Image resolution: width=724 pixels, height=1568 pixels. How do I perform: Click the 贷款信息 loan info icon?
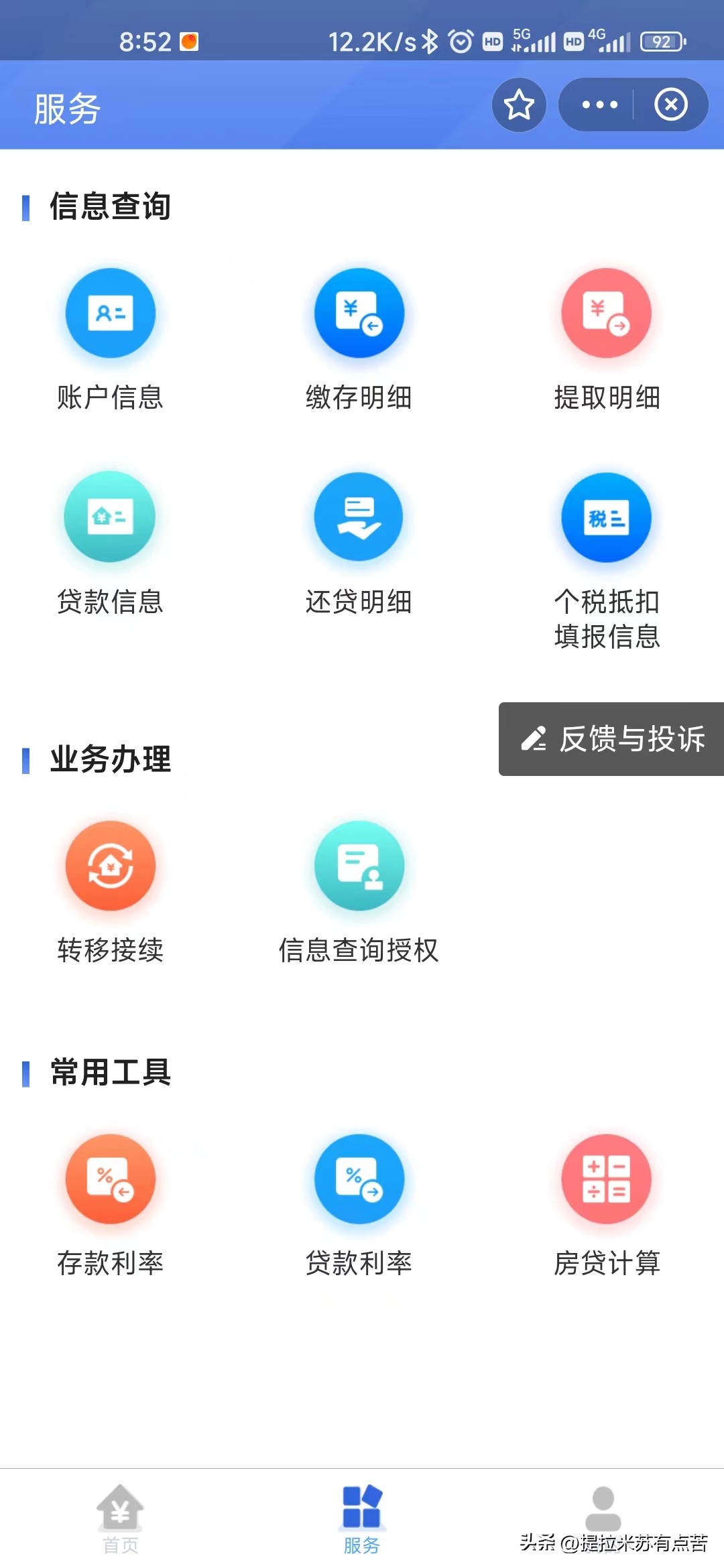point(110,517)
